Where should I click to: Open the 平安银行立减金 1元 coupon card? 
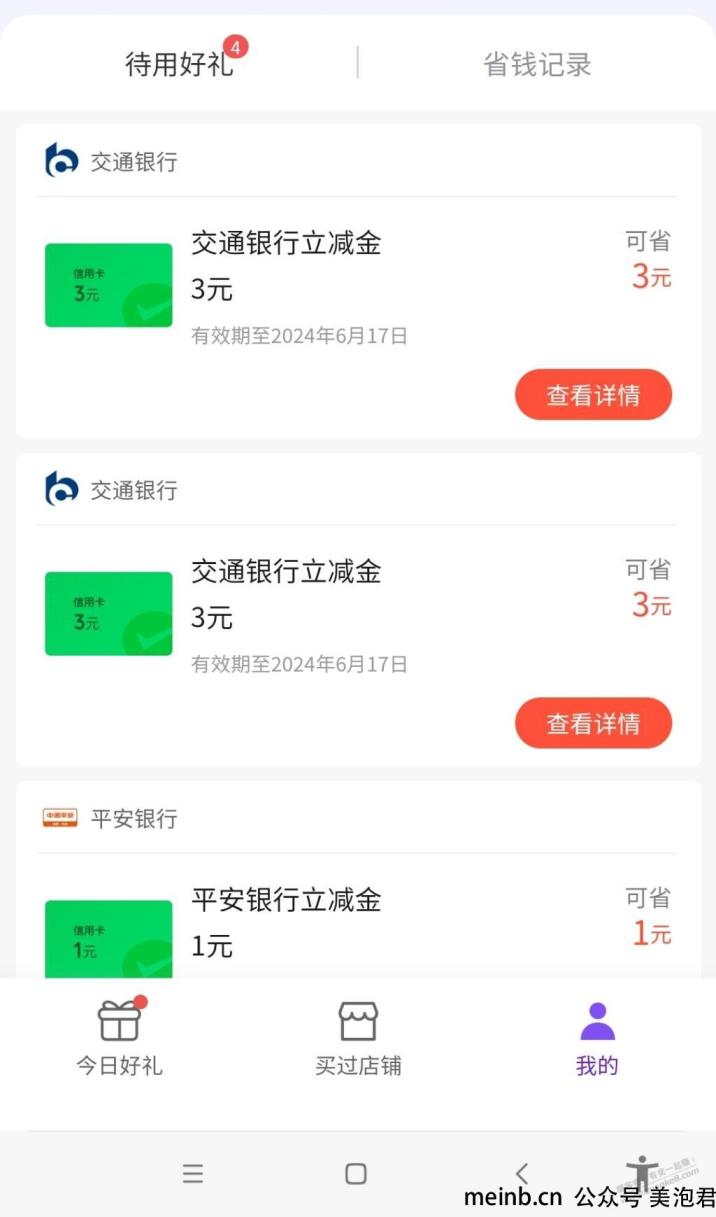tap(358, 932)
